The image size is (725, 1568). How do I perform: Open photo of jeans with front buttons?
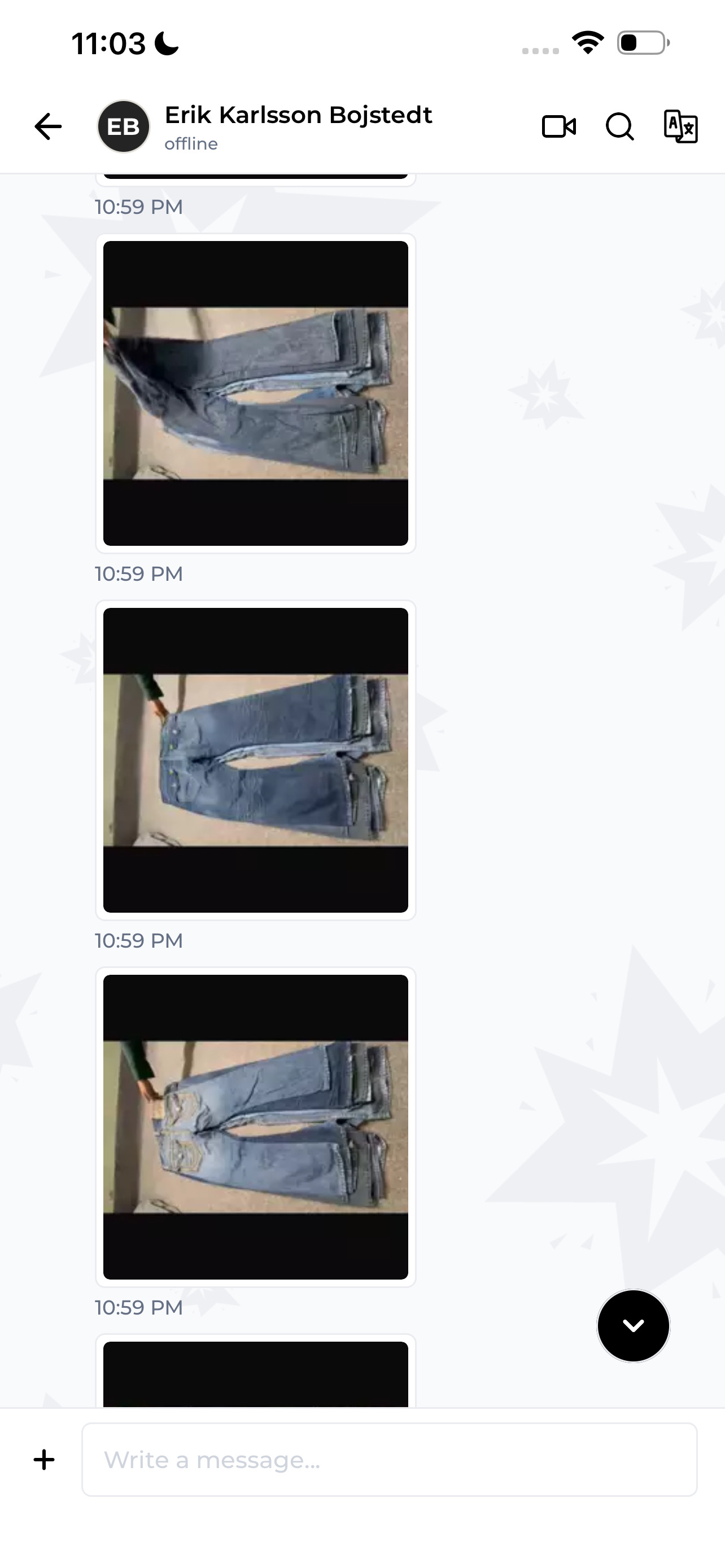256,760
